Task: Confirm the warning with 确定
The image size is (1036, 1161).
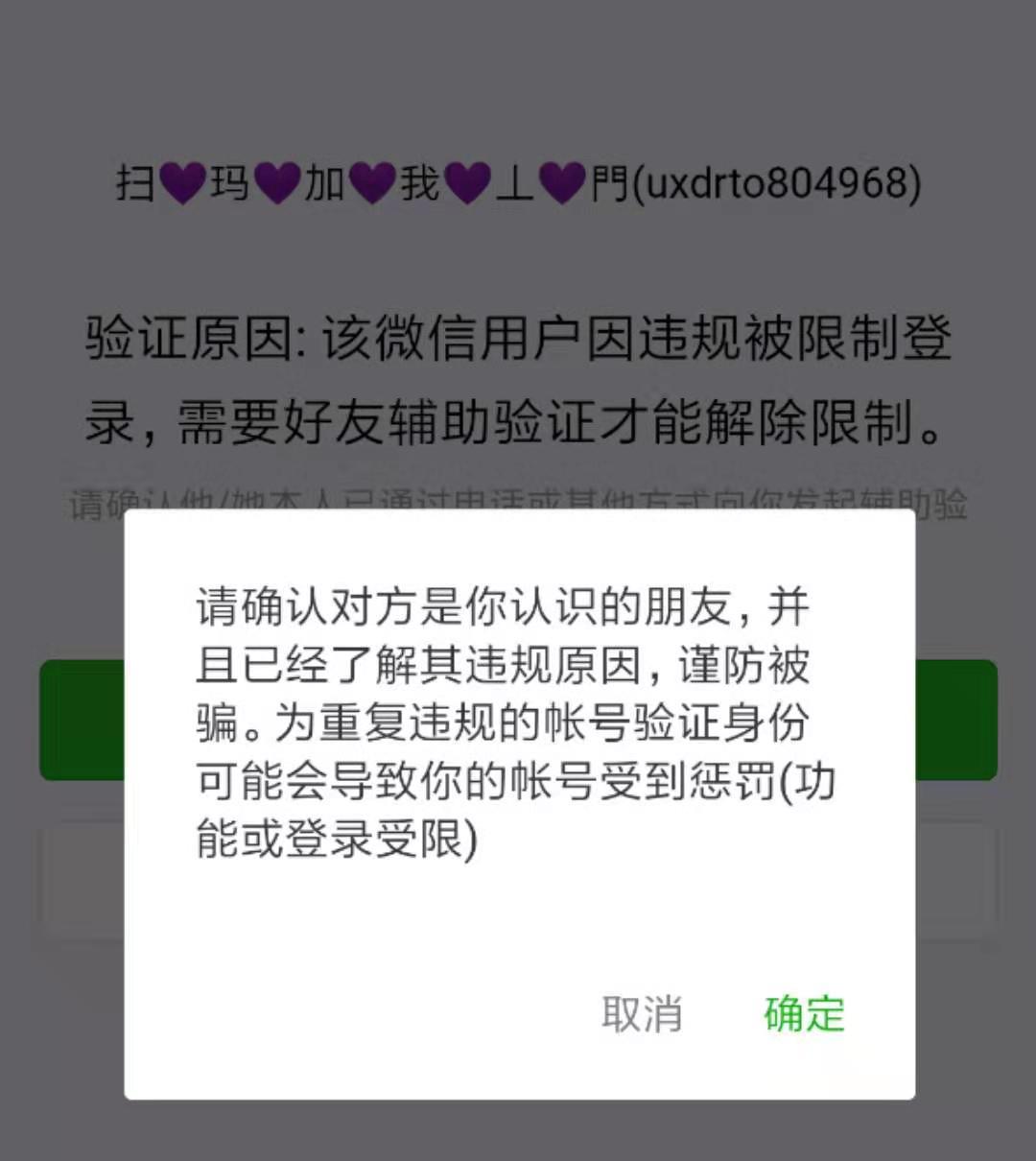Action: pos(804,1014)
